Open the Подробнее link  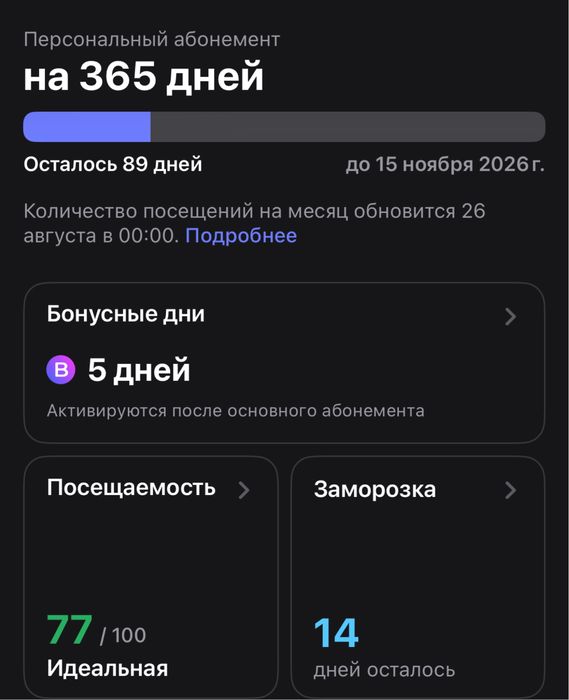pyautogui.click(x=241, y=235)
